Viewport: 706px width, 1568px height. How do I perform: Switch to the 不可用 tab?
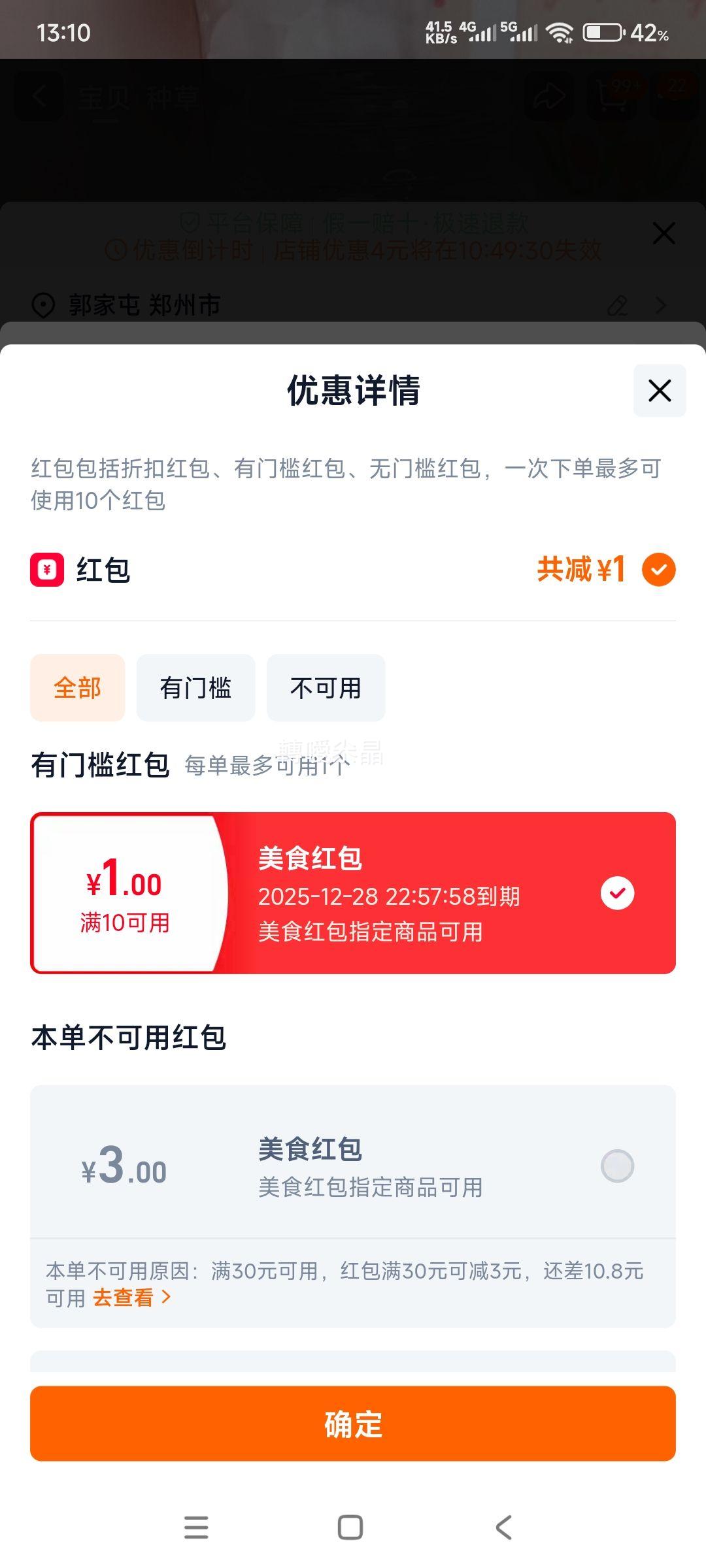326,687
